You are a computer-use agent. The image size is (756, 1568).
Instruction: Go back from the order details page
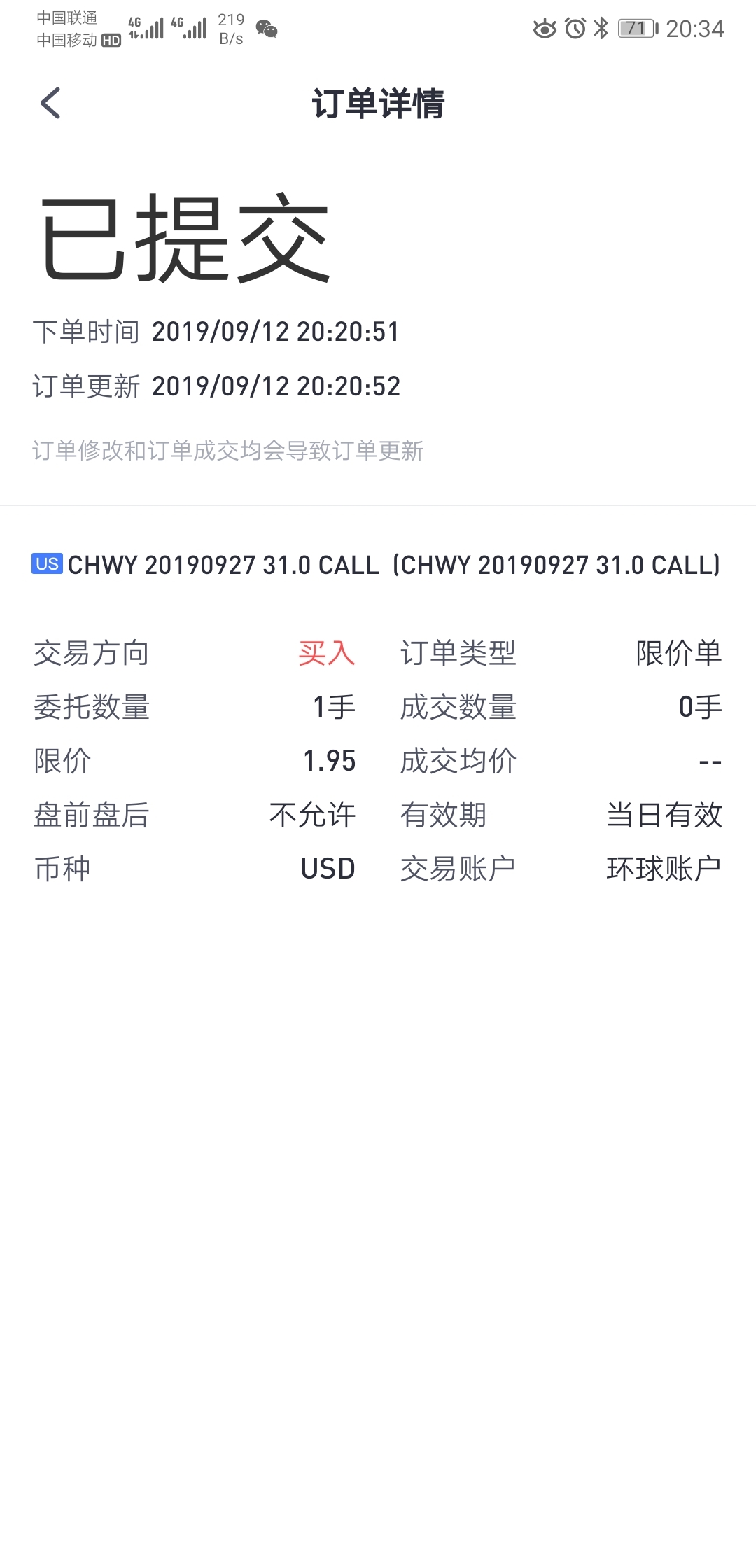pos(50,104)
